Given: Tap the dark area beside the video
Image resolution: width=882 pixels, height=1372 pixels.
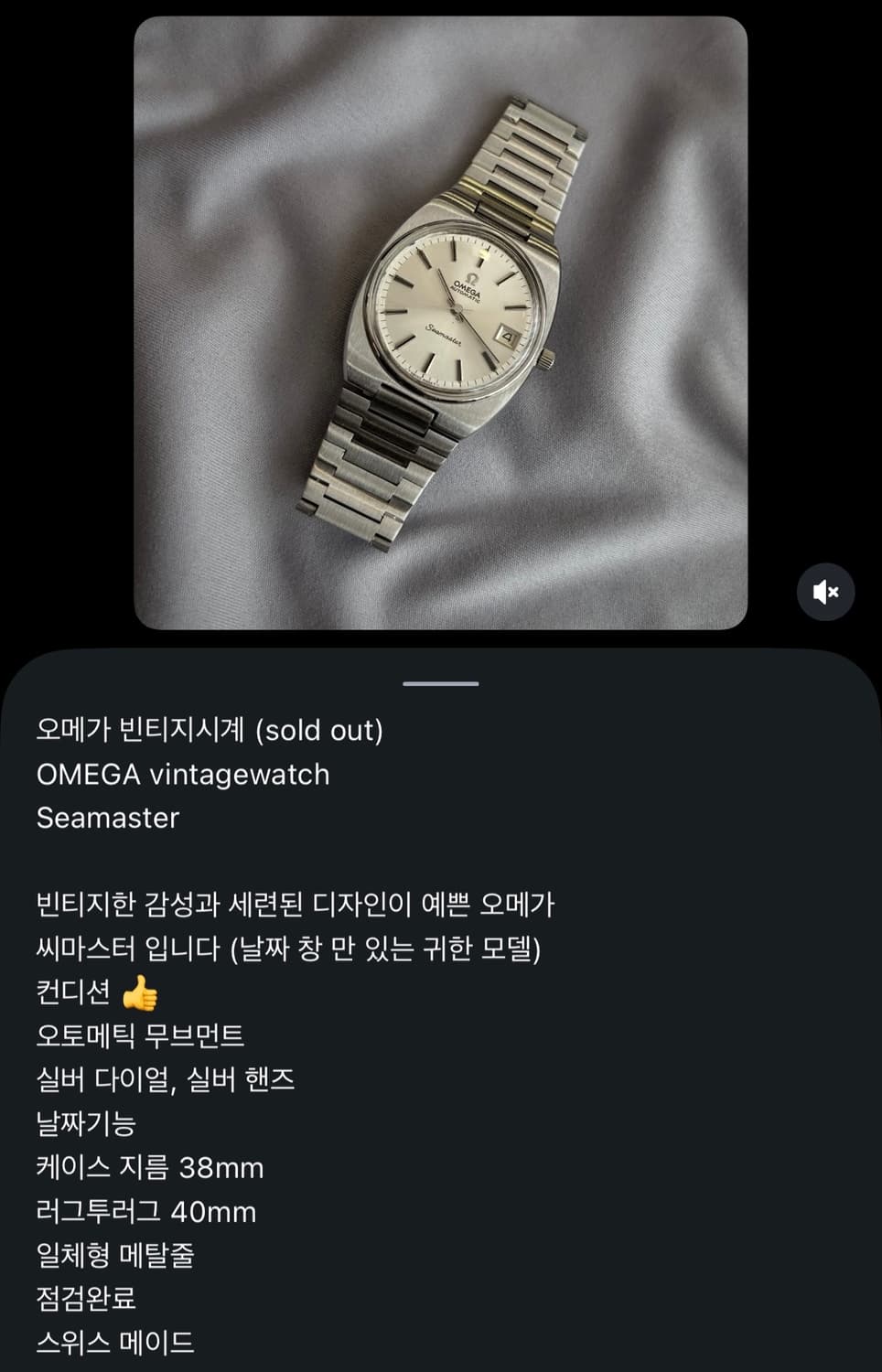Looking at the screenshot, I should tap(64, 320).
